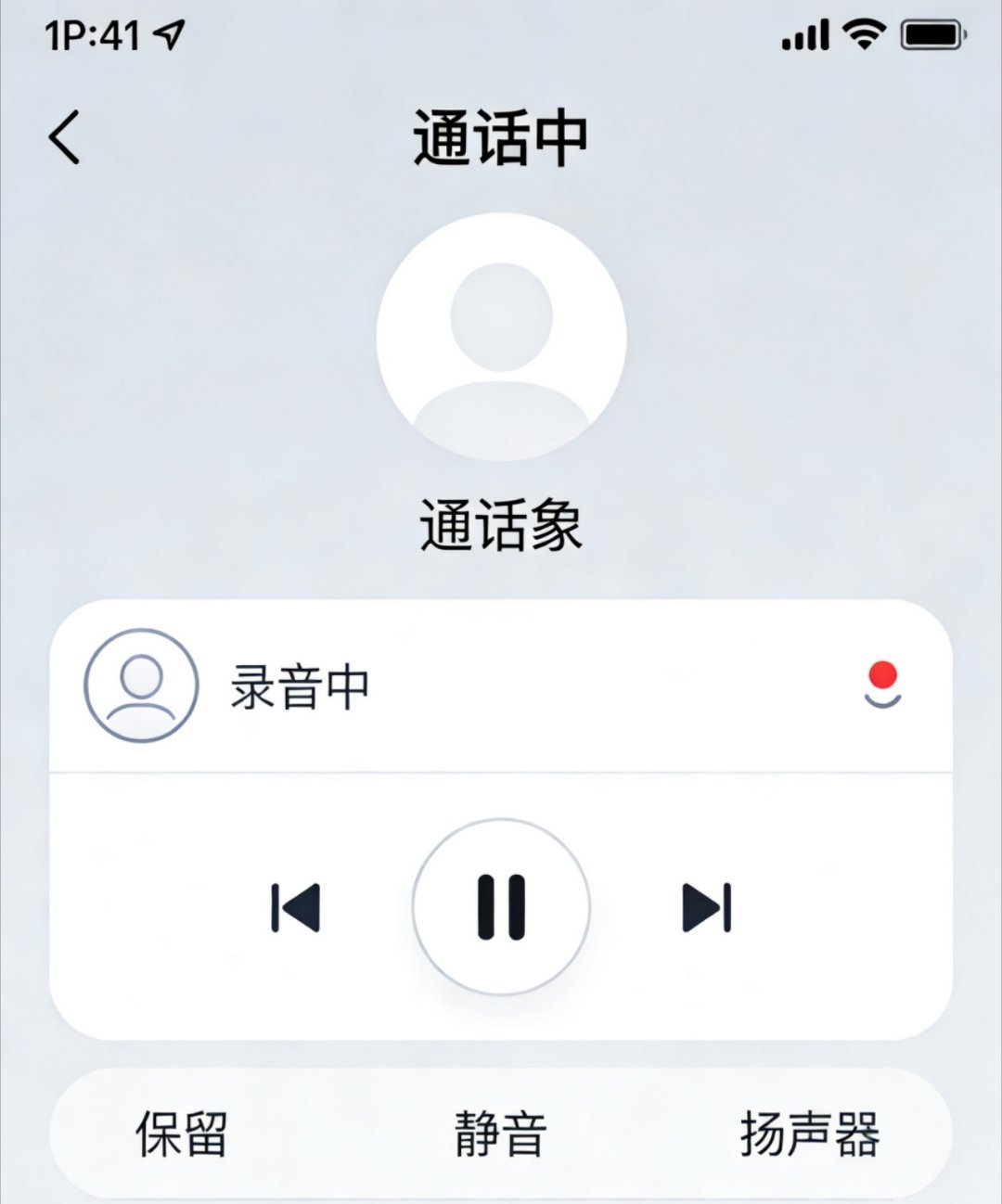
Task: Tap the Wi-Fi icon in status bar
Action: pos(866,33)
